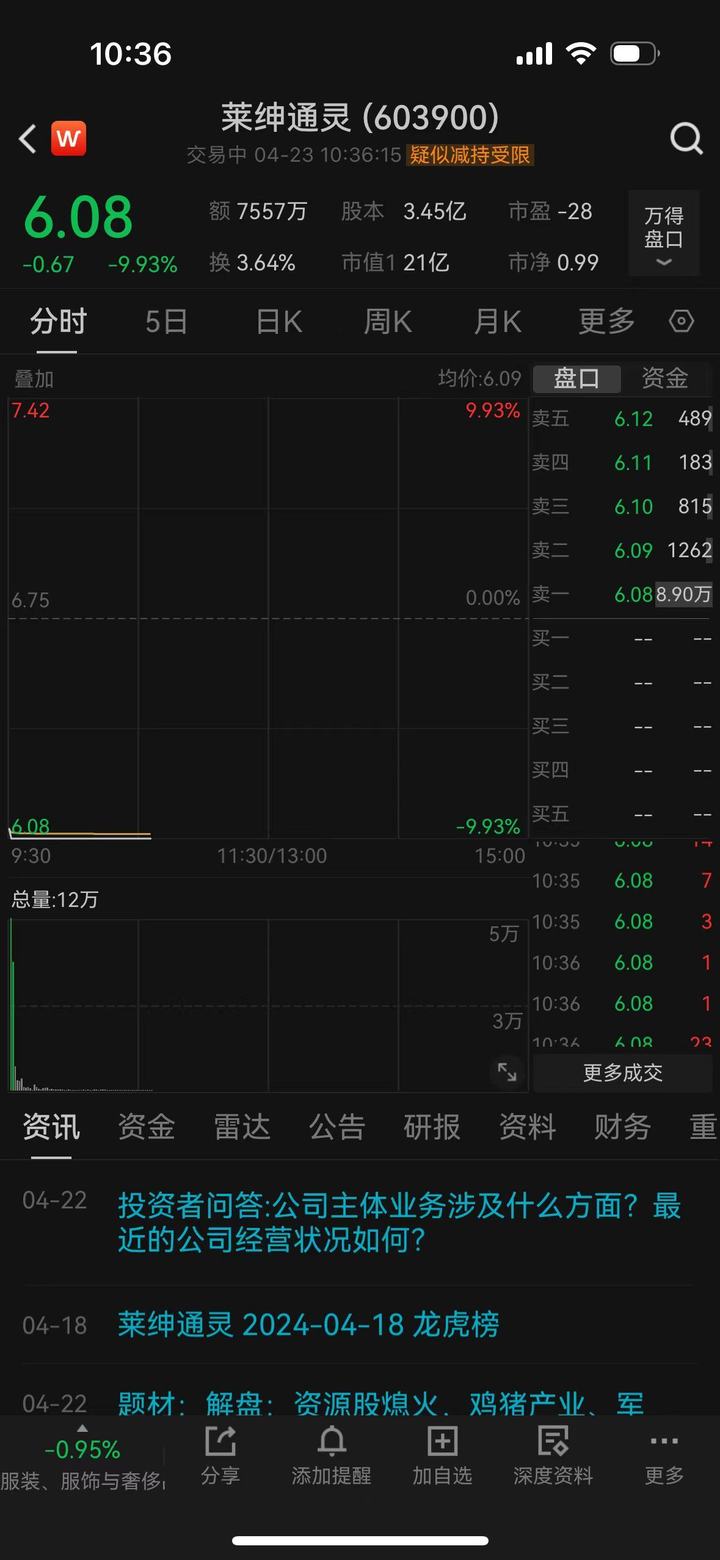This screenshot has height=1560, width=720.
Task: Select the 月K chart tab
Action: coord(497,321)
